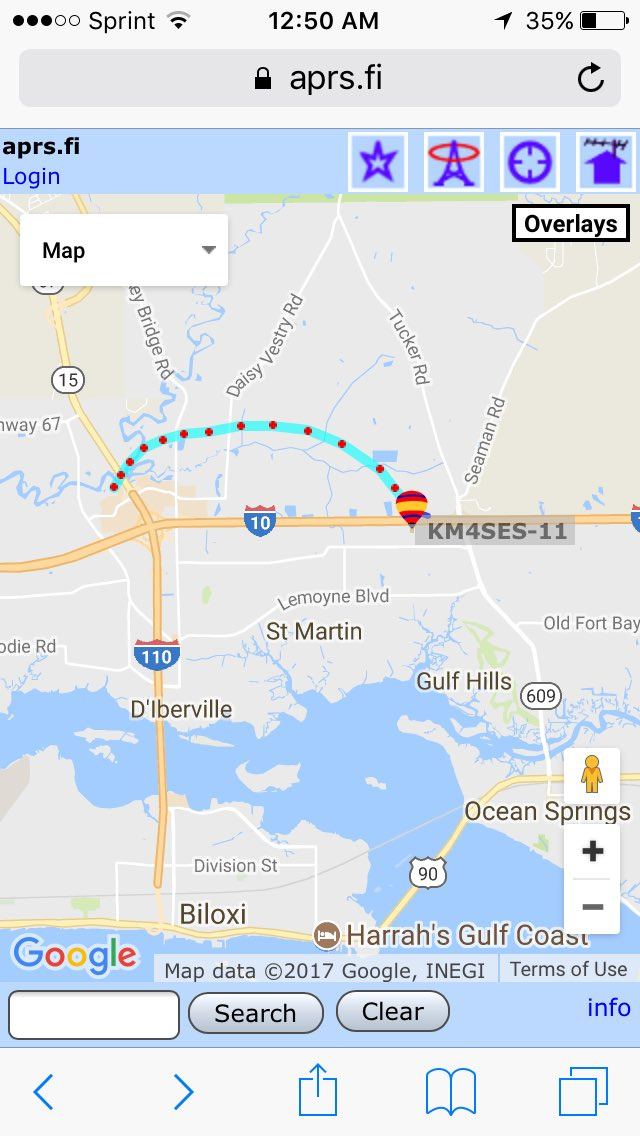Zoom out with the minus button
Screen dimensions: 640x1136
tap(592, 906)
